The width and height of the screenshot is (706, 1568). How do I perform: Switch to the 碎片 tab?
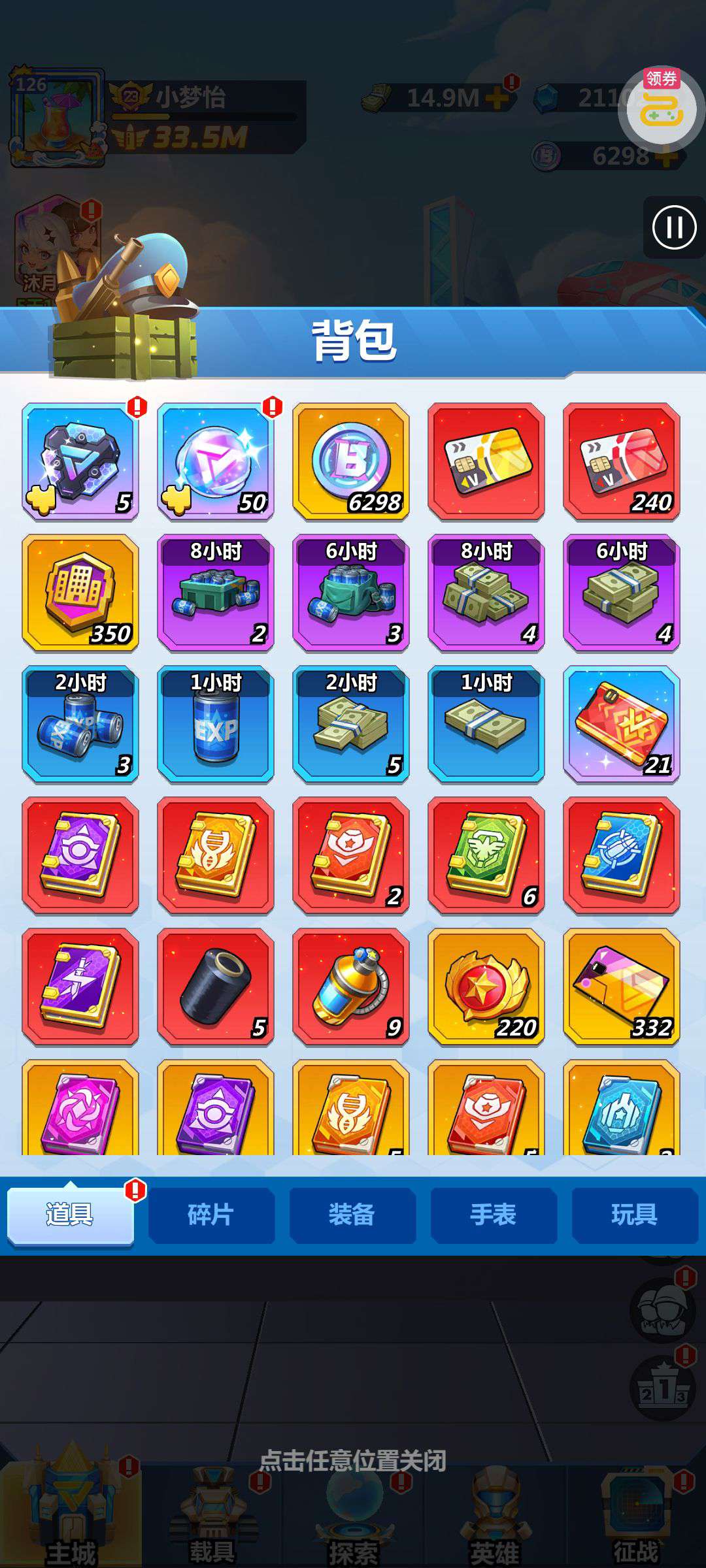(211, 1215)
